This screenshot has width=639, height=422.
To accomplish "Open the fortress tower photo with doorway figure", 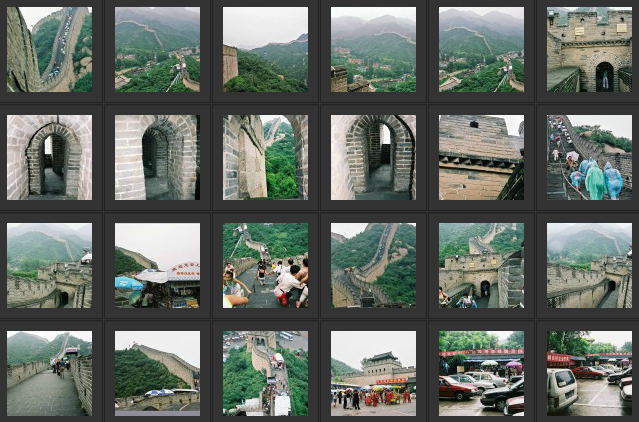I will (x=589, y=49).
